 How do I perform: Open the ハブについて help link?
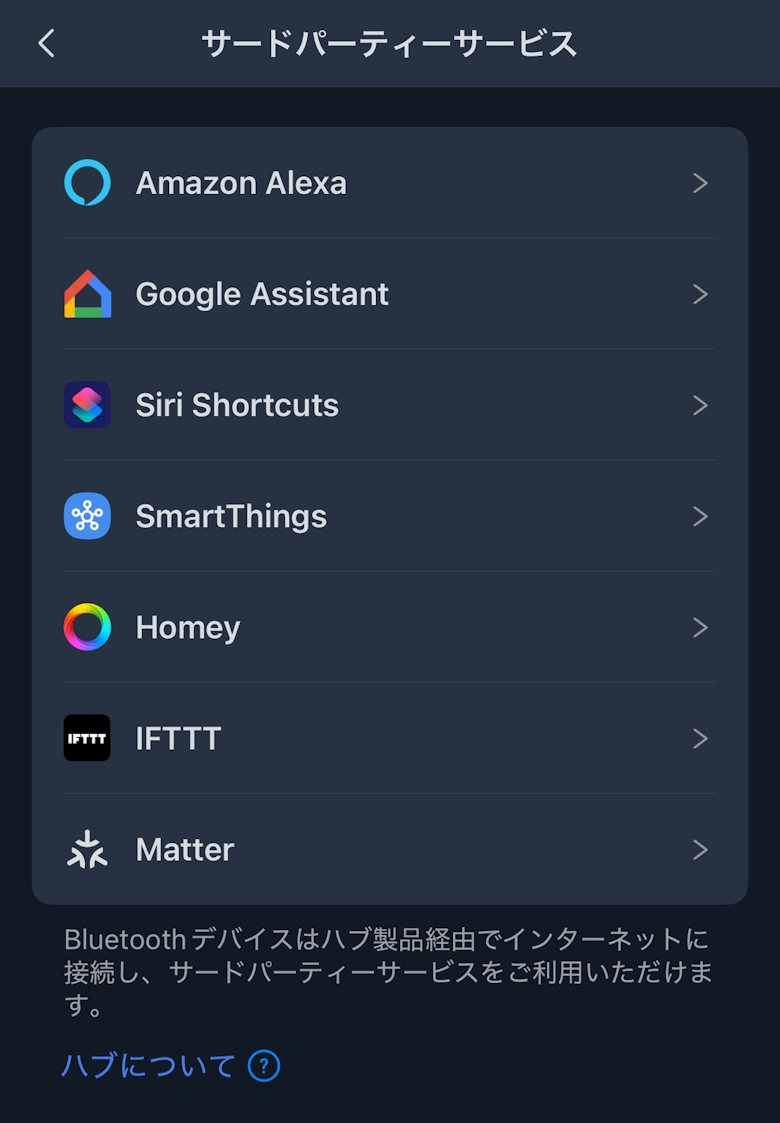pyautogui.click(x=170, y=1065)
